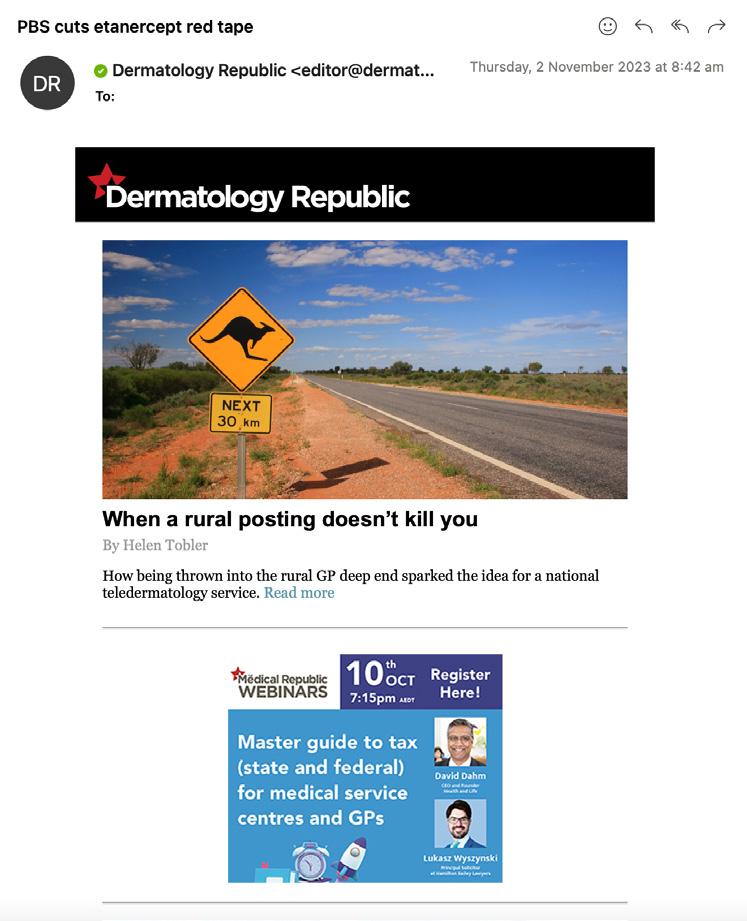The height and width of the screenshot is (921, 747).
Task: Forward this email
Action: (x=716, y=27)
